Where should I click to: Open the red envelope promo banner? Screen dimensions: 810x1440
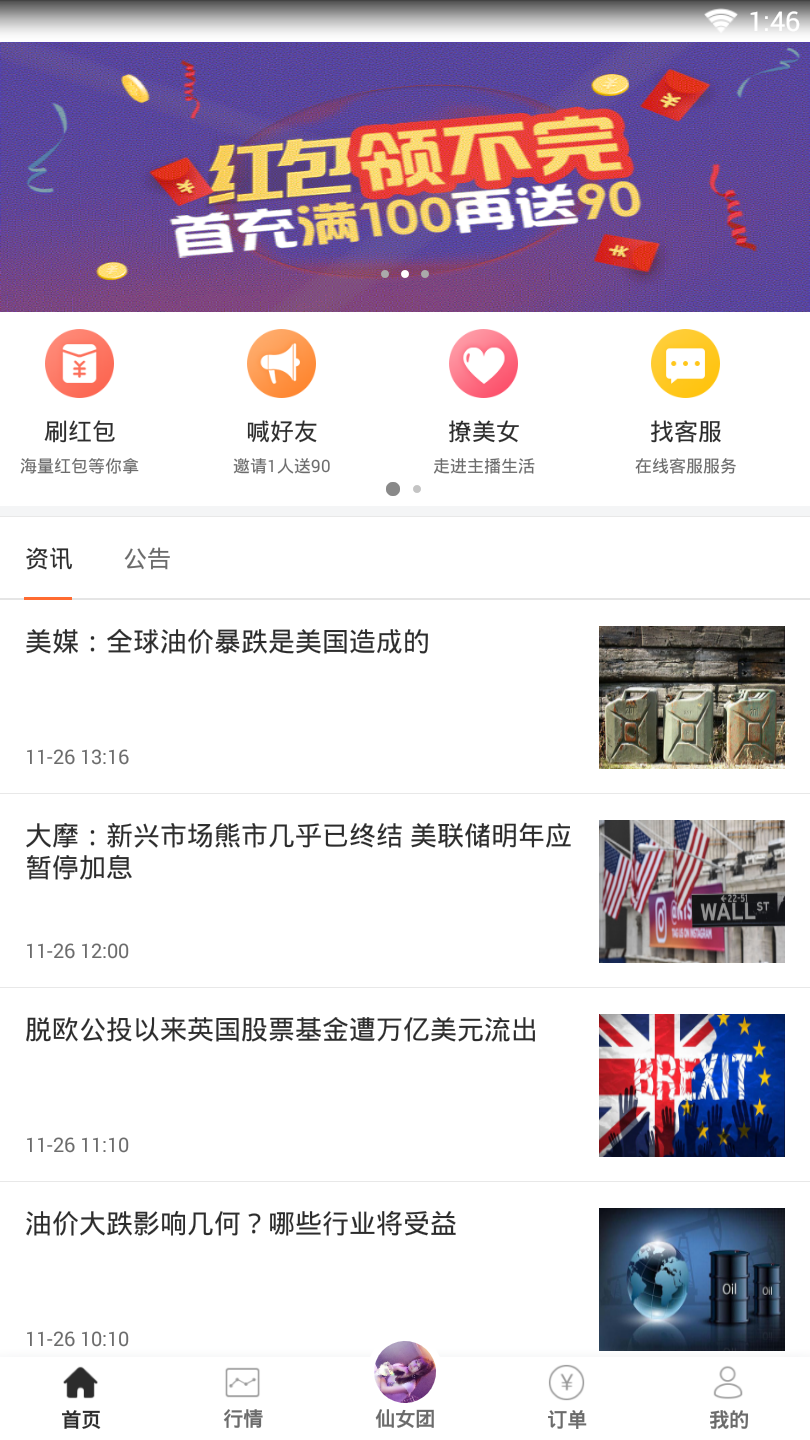click(405, 177)
